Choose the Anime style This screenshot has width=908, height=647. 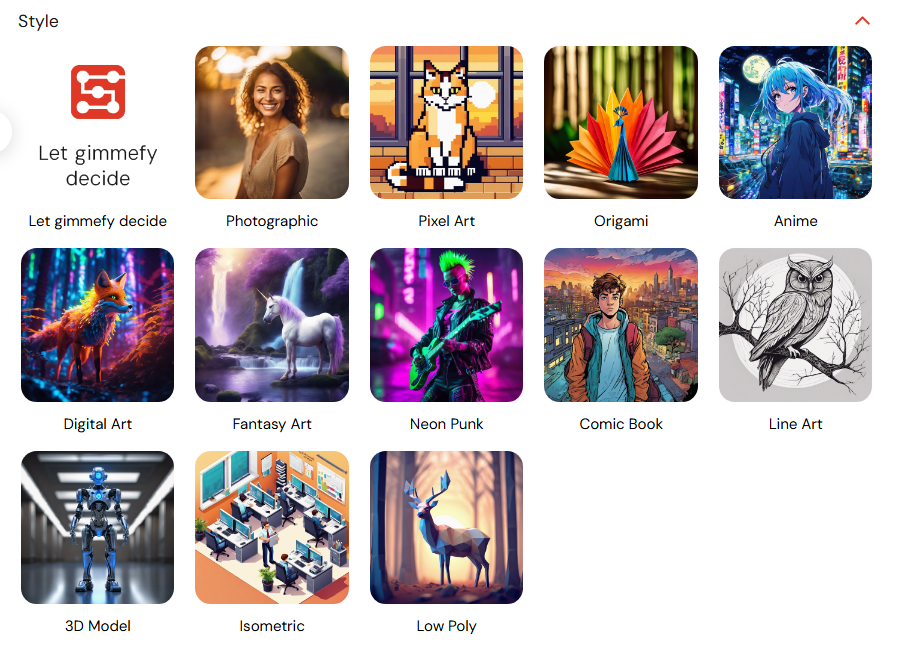tap(795, 123)
